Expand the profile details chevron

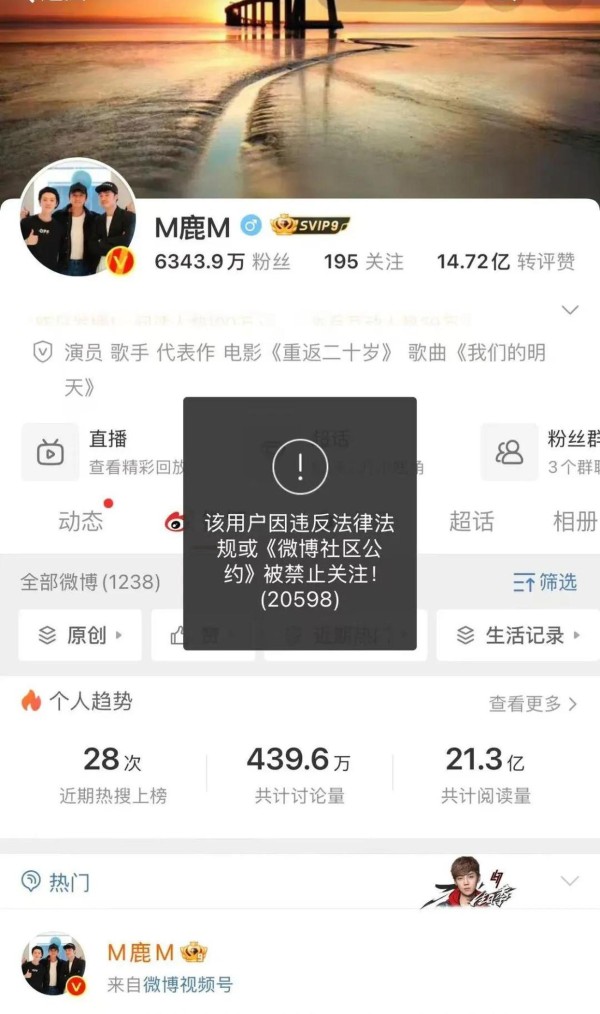(x=570, y=310)
